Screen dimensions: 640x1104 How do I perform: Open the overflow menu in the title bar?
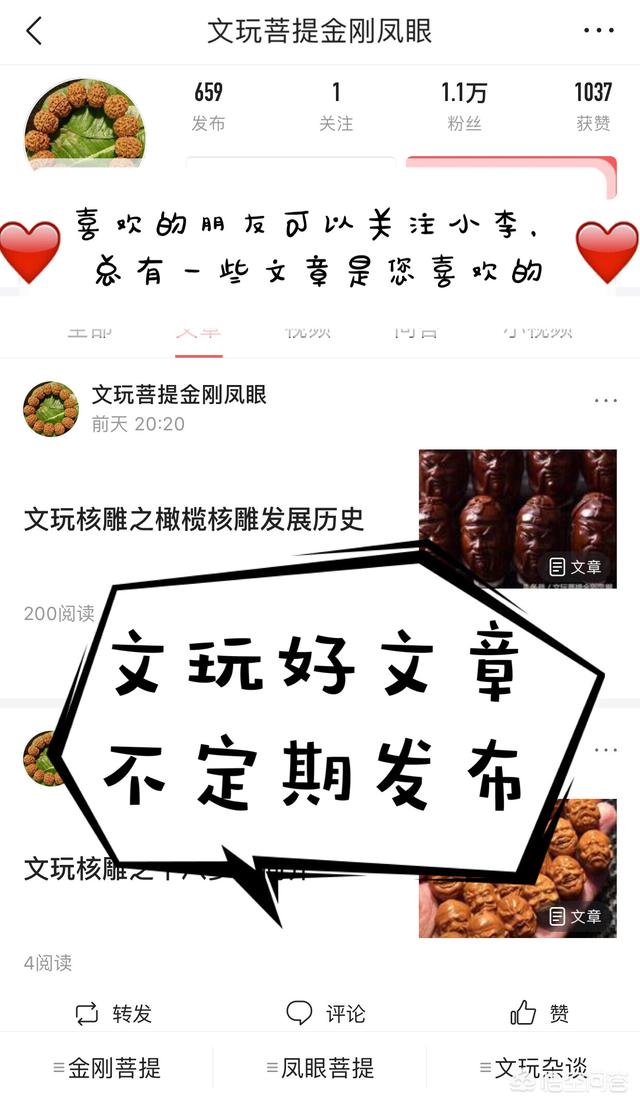point(598,31)
